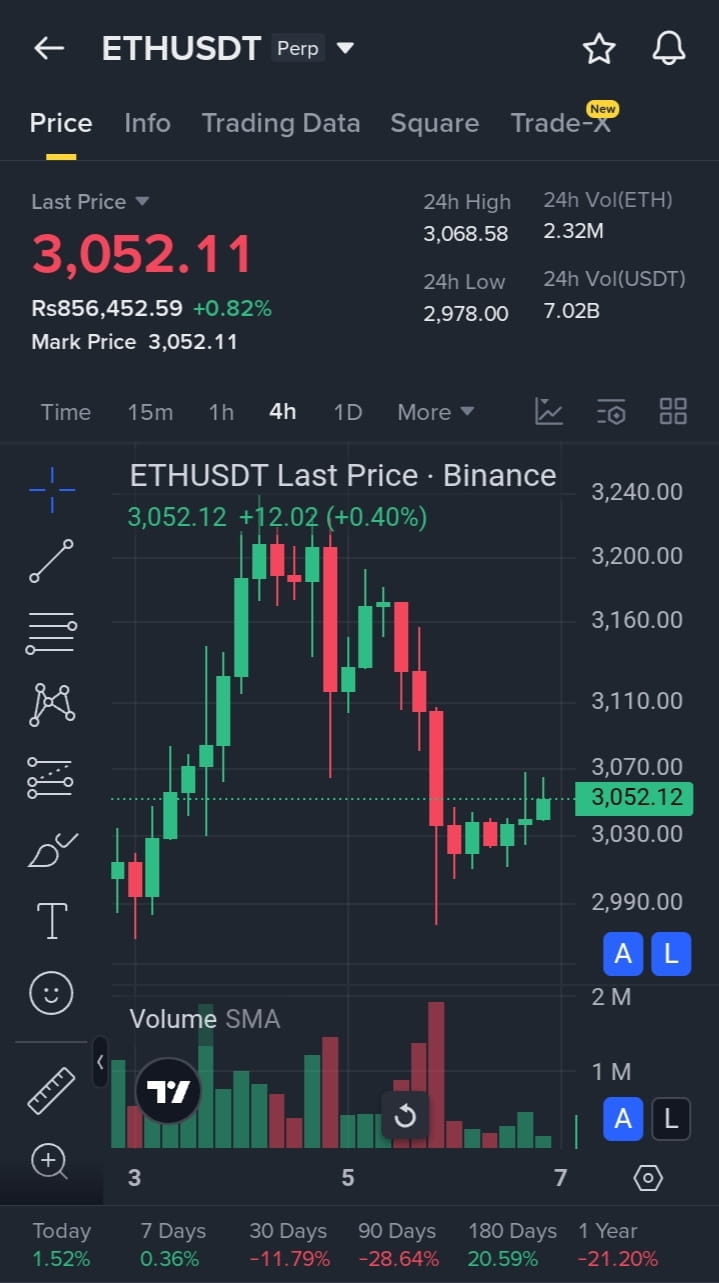This screenshot has width=719, height=1283.
Task: Expand the Last Price dropdown
Action: (x=141, y=201)
